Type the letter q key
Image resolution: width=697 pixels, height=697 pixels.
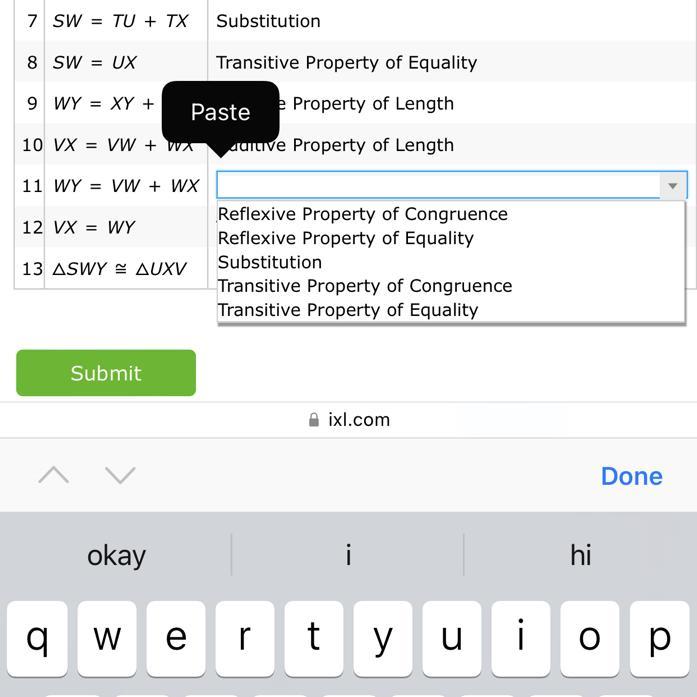38,638
